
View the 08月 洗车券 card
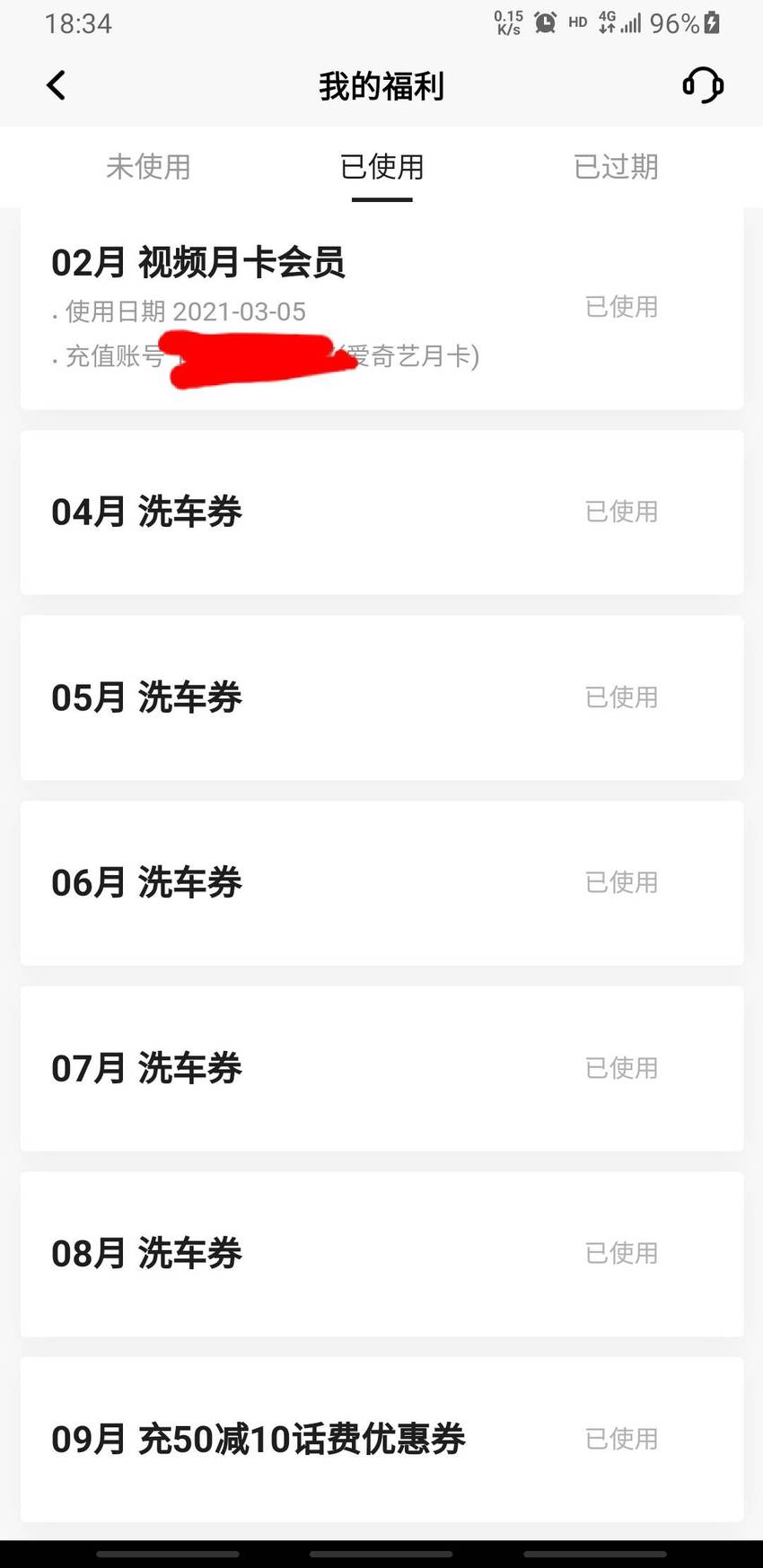point(381,1254)
